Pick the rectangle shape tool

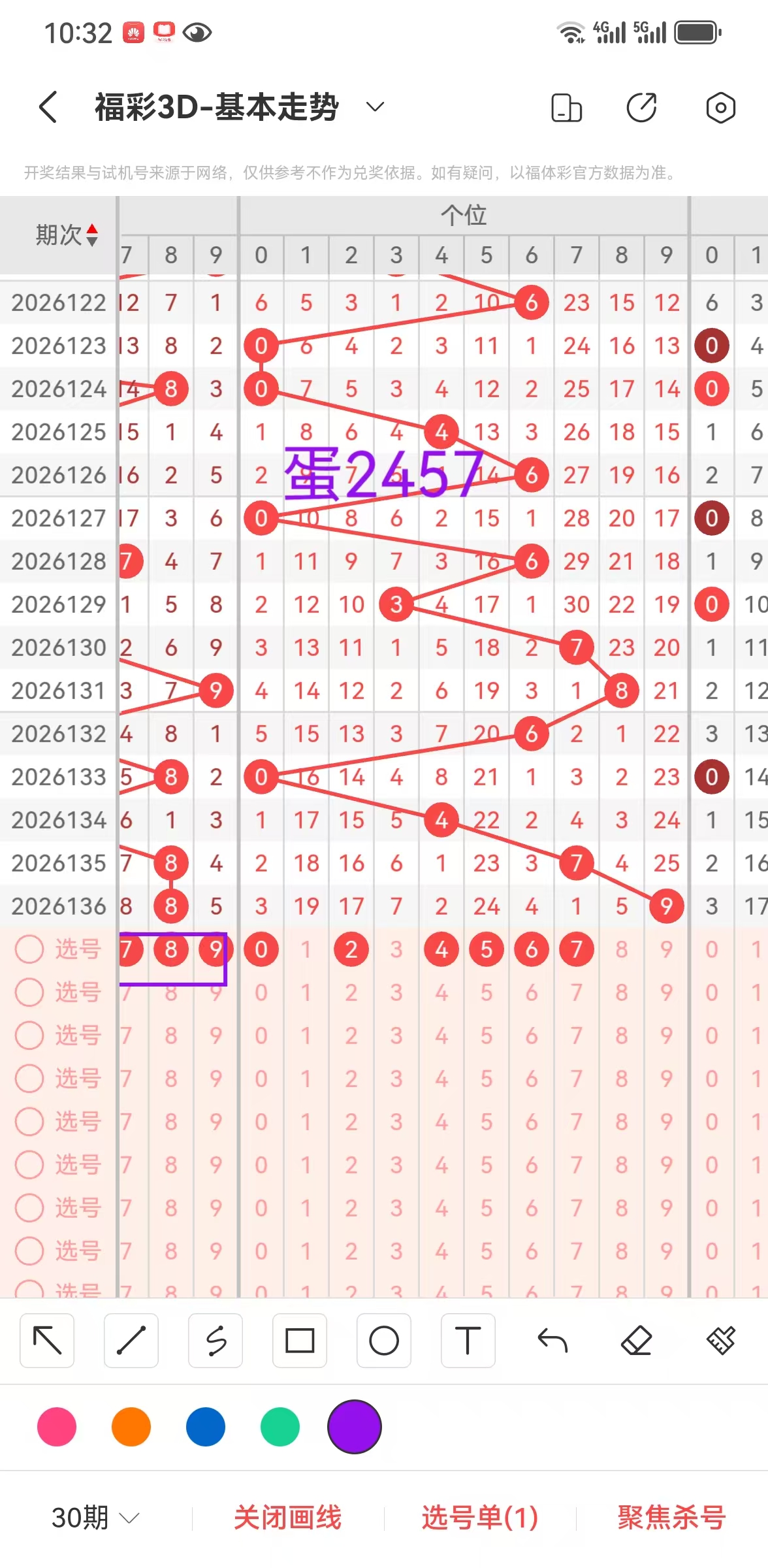[300, 1341]
